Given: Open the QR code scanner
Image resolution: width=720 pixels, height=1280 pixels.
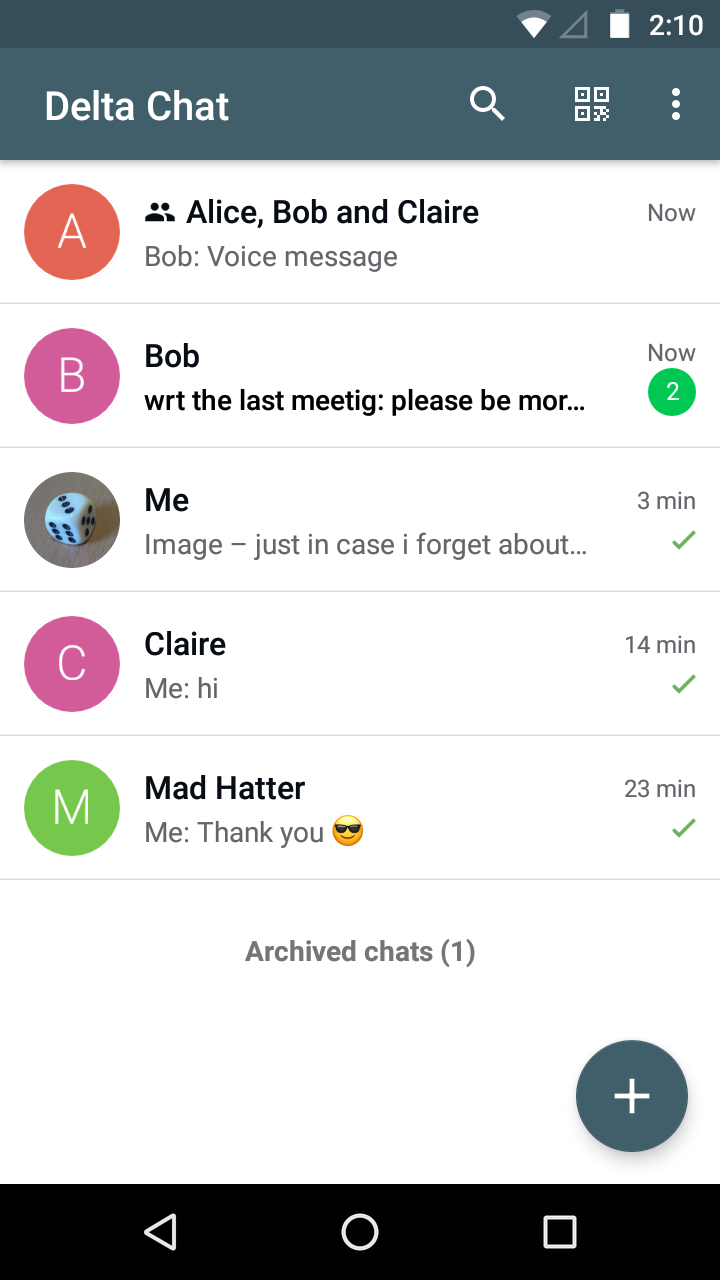Looking at the screenshot, I should click(591, 104).
